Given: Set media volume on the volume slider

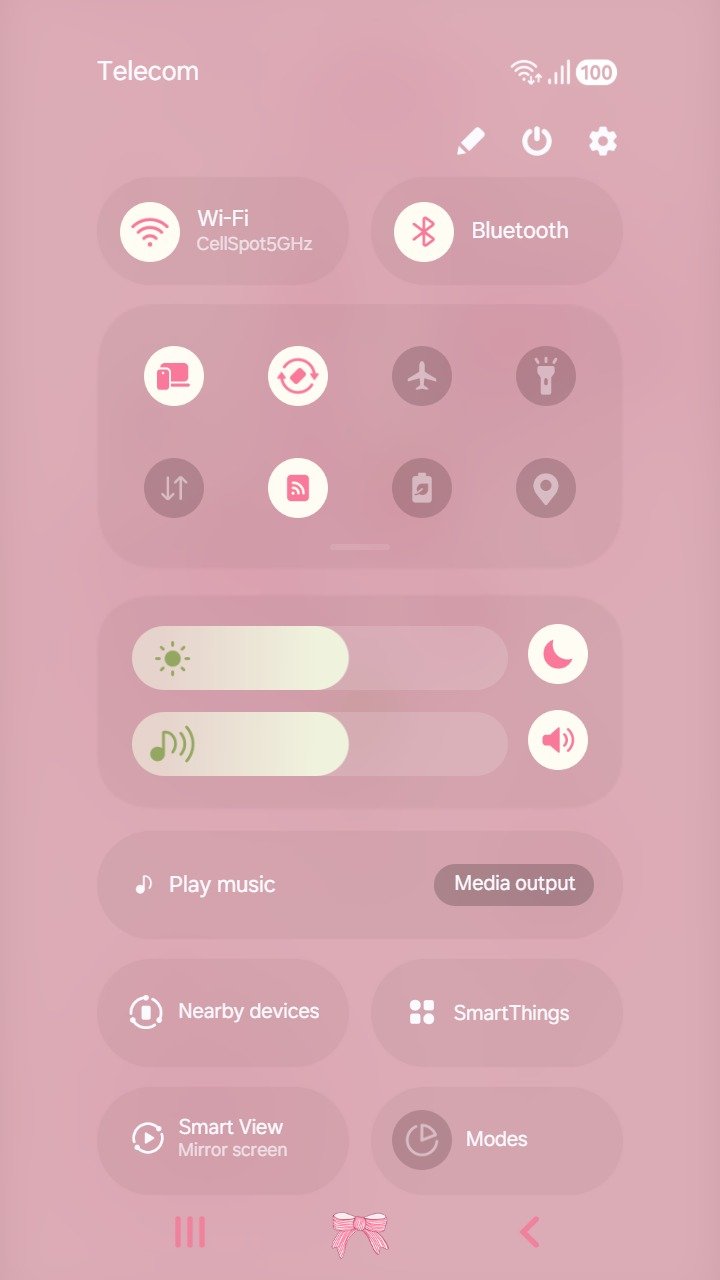Looking at the screenshot, I should [x=320, y=744].
